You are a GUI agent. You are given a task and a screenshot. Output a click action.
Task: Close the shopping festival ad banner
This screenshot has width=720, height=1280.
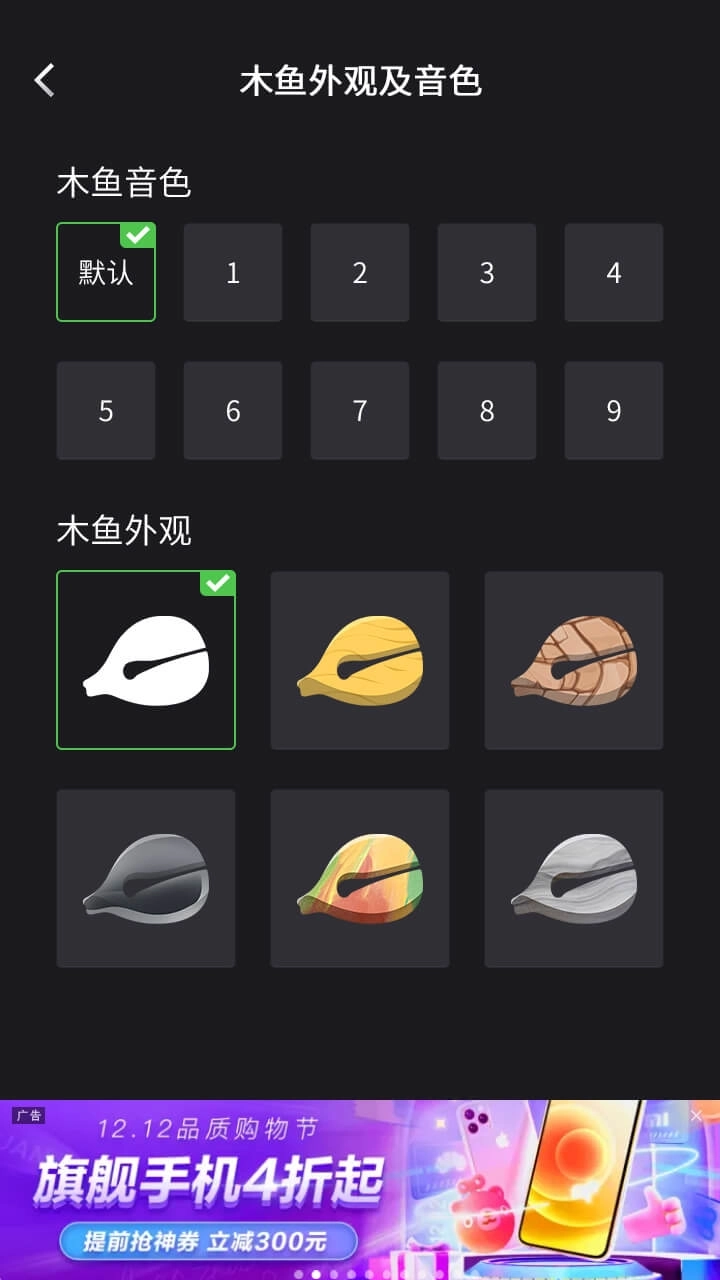click(x=697, y=1115)
